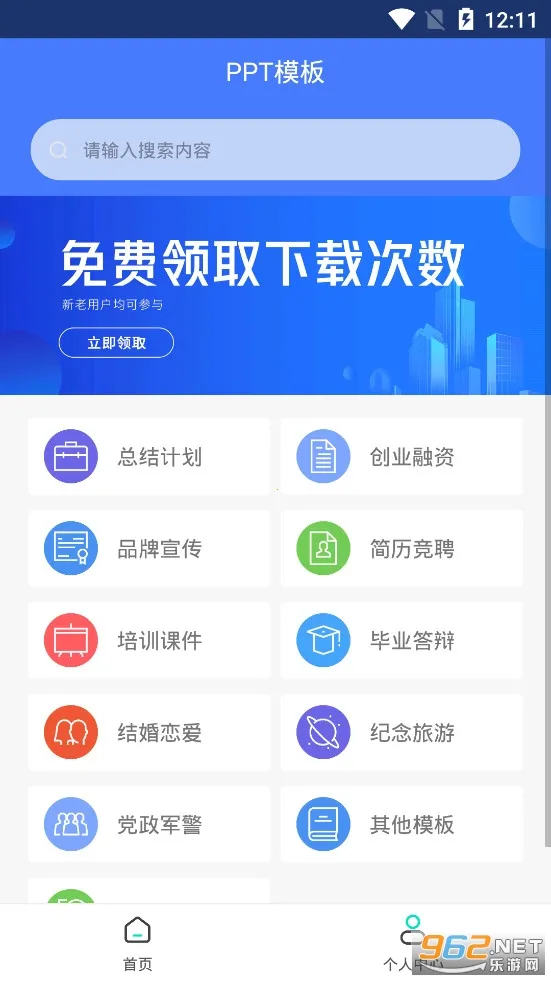
Task: Open the 总结计划 template category
Action: 149,457
